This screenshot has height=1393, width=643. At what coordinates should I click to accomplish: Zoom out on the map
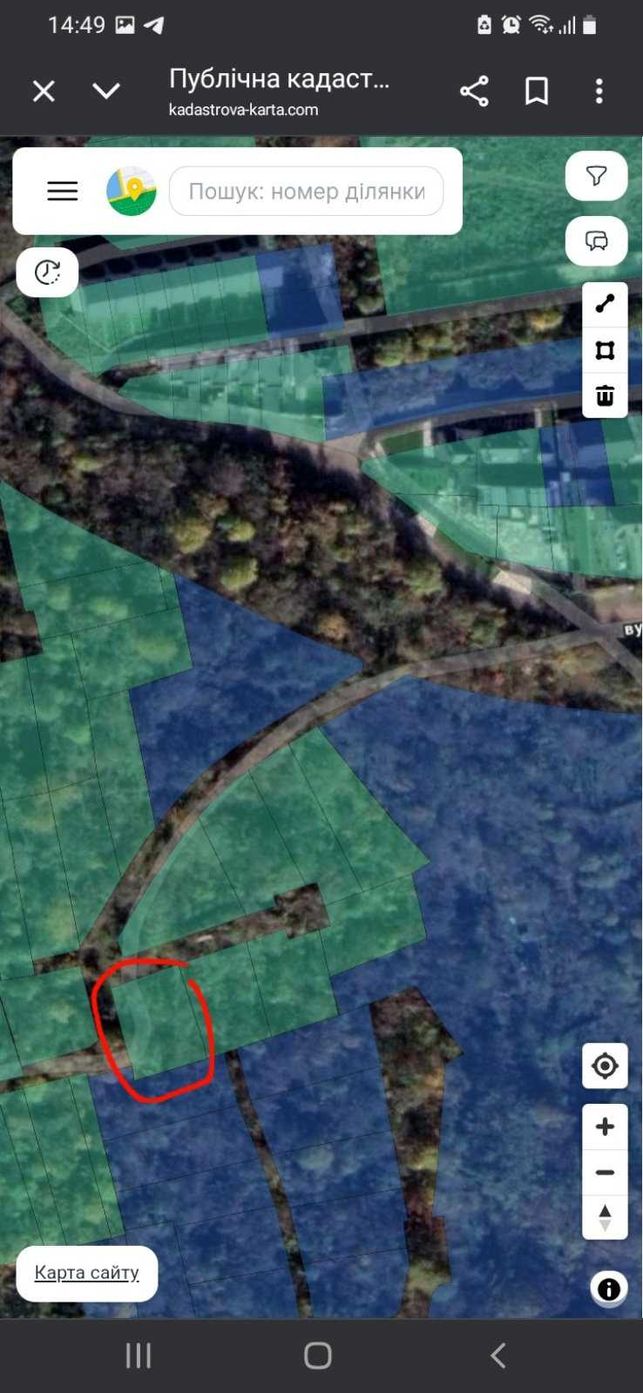[x=605, y=1172]
